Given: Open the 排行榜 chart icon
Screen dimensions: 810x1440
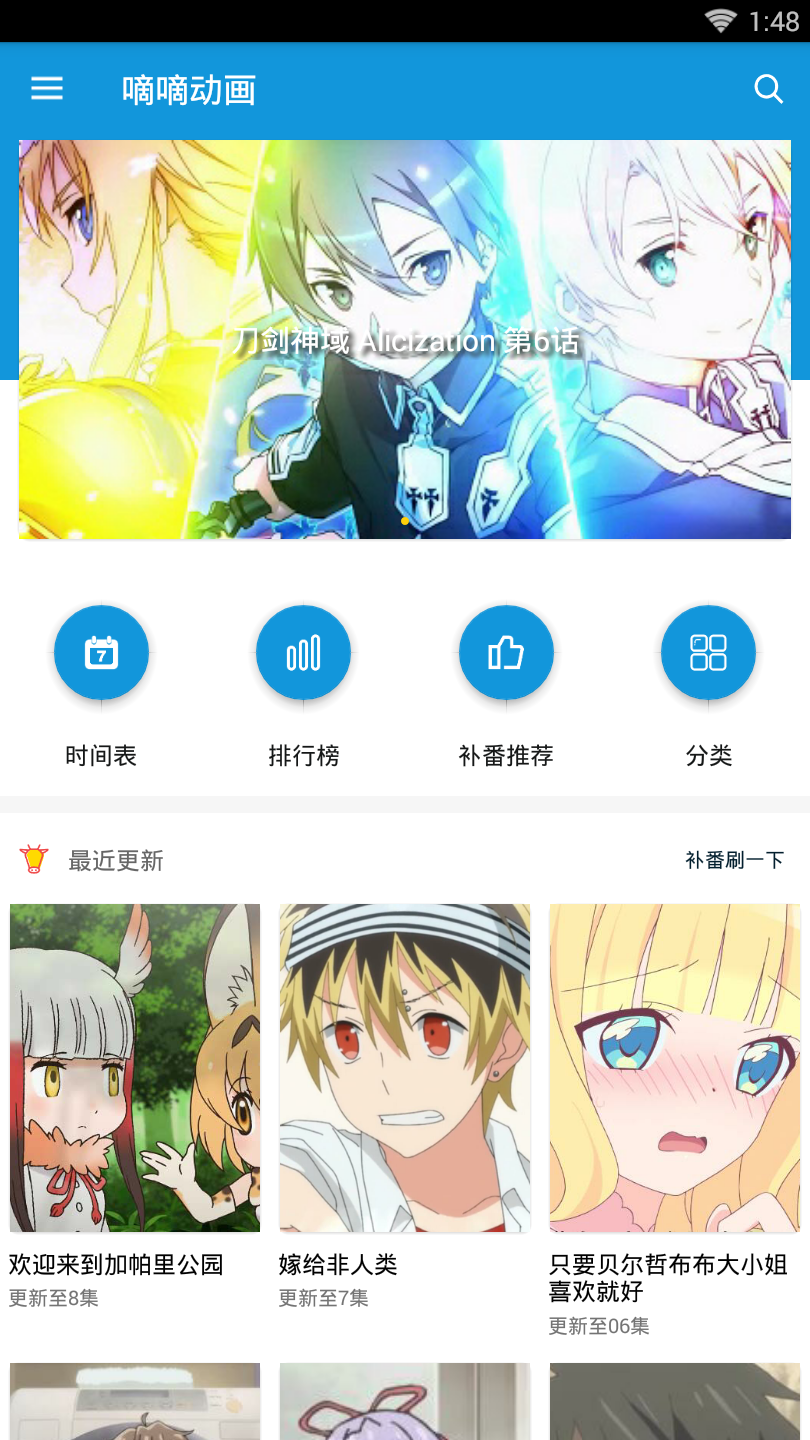Looking at the screenshot, I should coord(303,652).
